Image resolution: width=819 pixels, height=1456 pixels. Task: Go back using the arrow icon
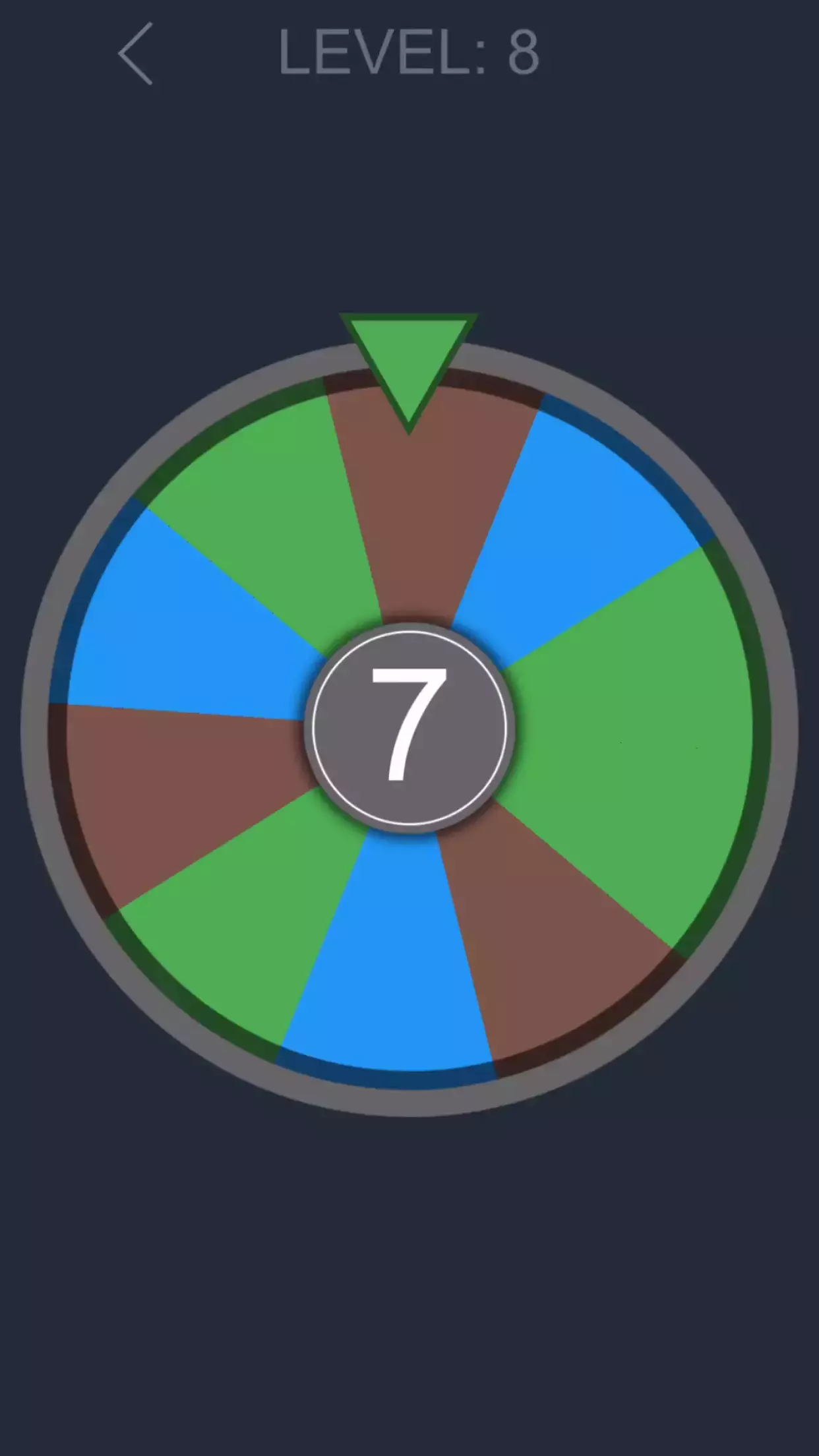tap(136, 53)
